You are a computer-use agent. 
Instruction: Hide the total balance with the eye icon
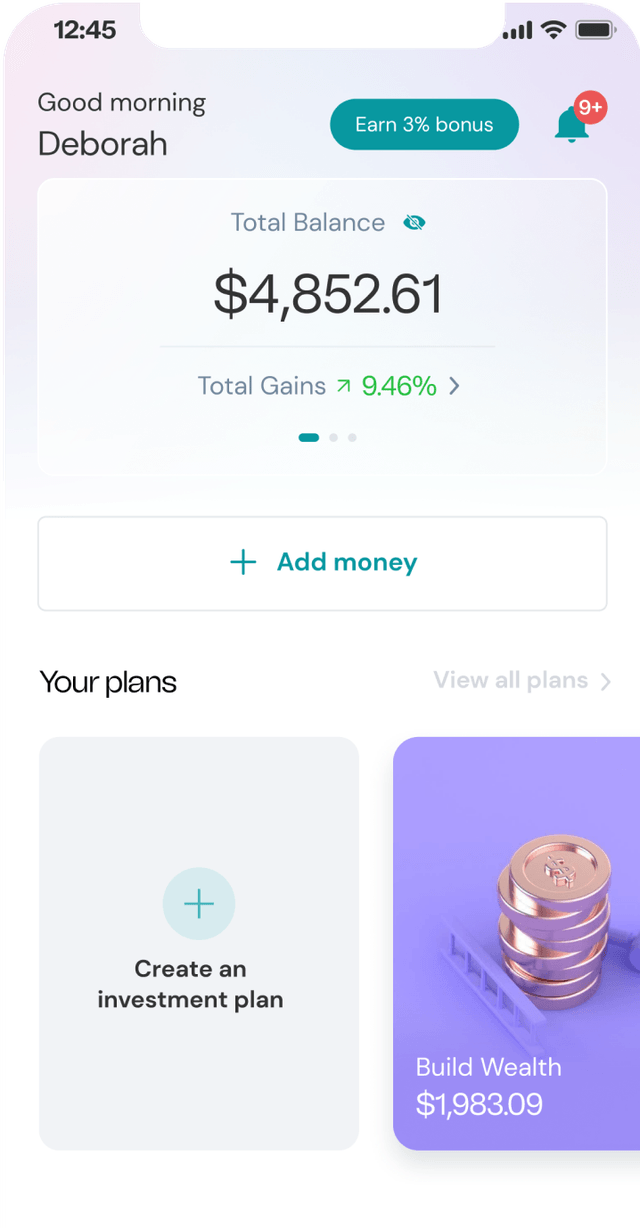413,223
